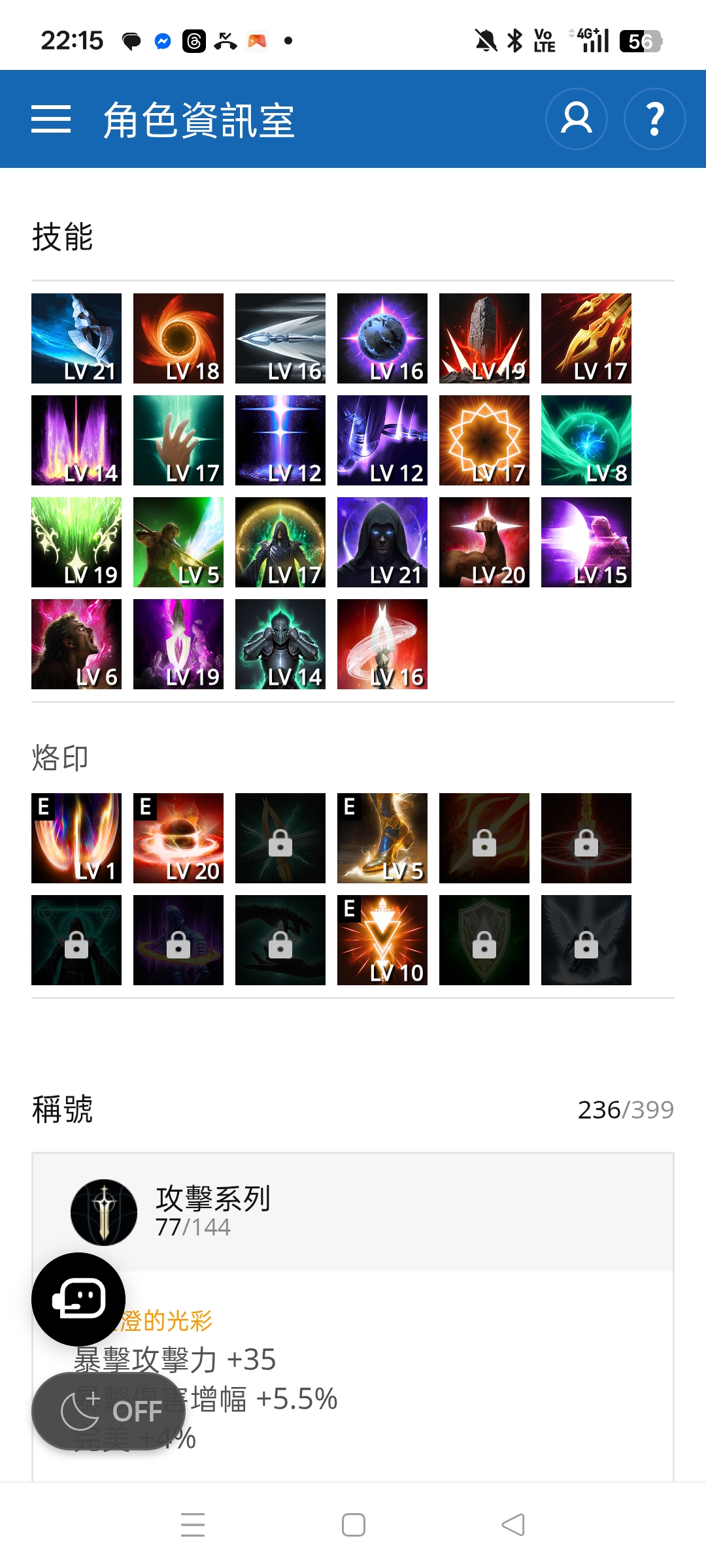This screenshot has width=706, height=1568.
Task: Open the hamburger navigation menu
Action: 51,119
